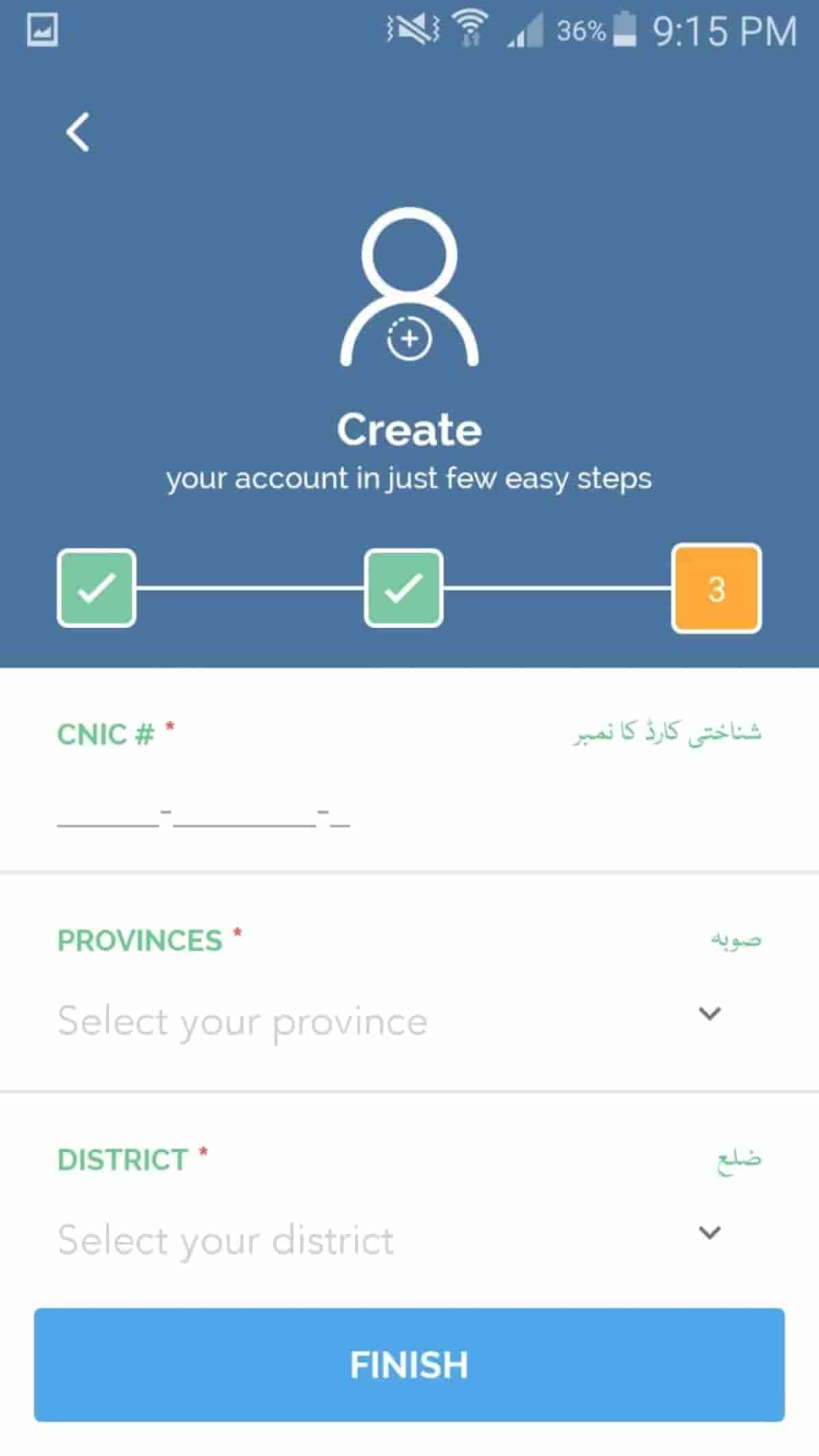The height and width of the screenshot is (1456, 819).
Task: Tap the FINISH button
Action: click(409, 1365)
